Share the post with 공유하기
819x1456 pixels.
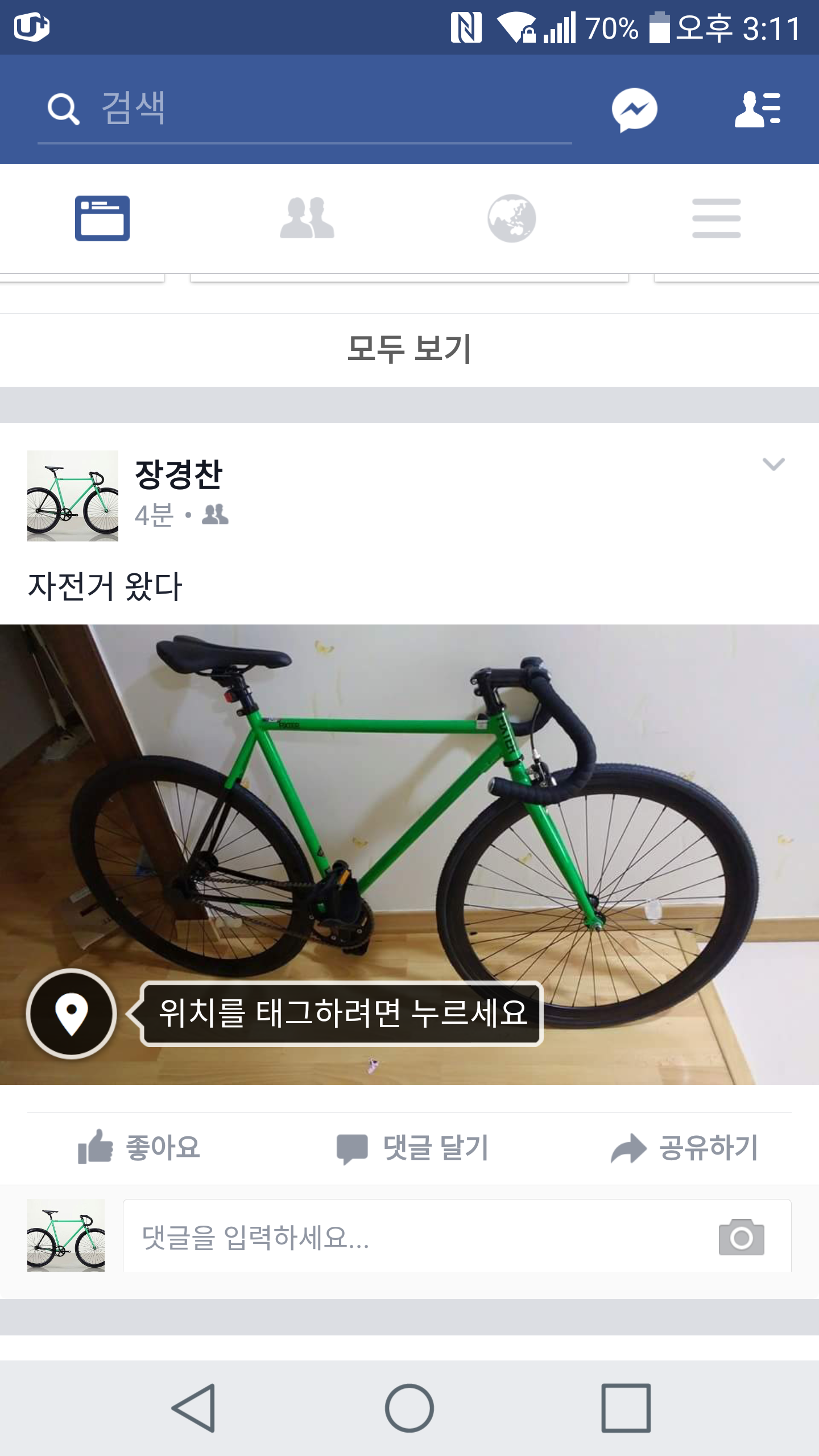pyautogui.click(x=684, y=1148)
